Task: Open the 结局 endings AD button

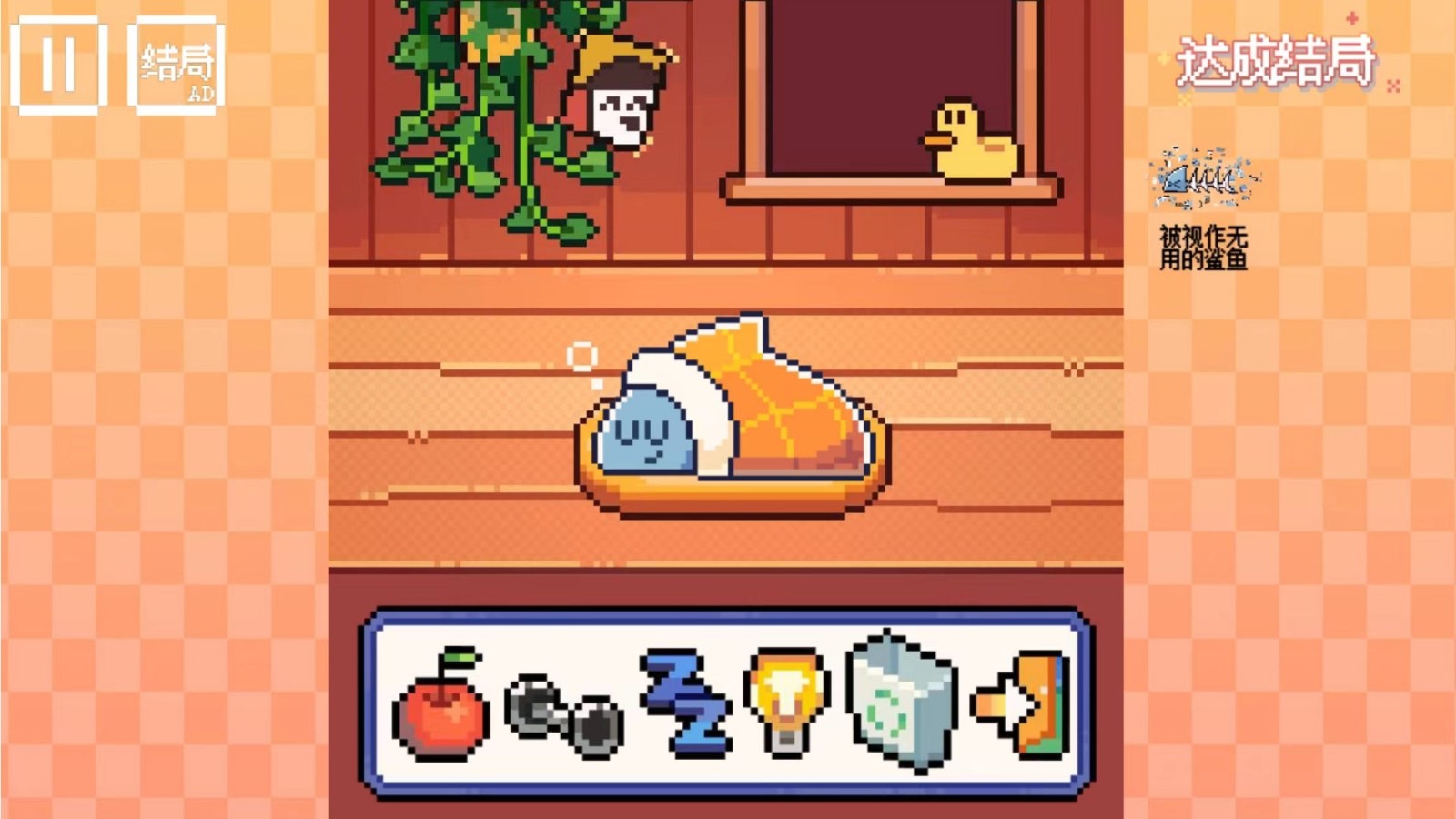Action: click(x=177, y=66)
